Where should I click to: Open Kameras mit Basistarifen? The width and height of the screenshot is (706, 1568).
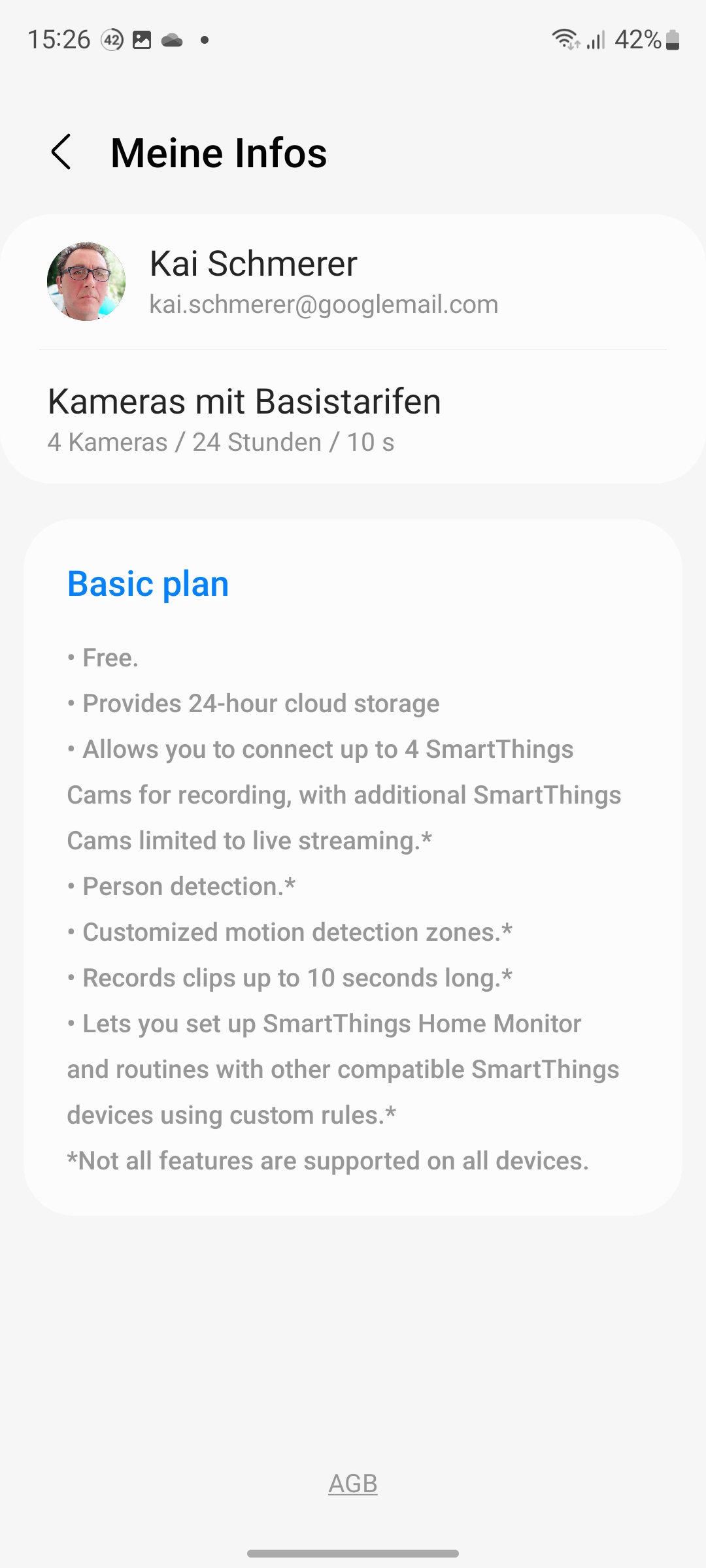[x=244, y=418]
